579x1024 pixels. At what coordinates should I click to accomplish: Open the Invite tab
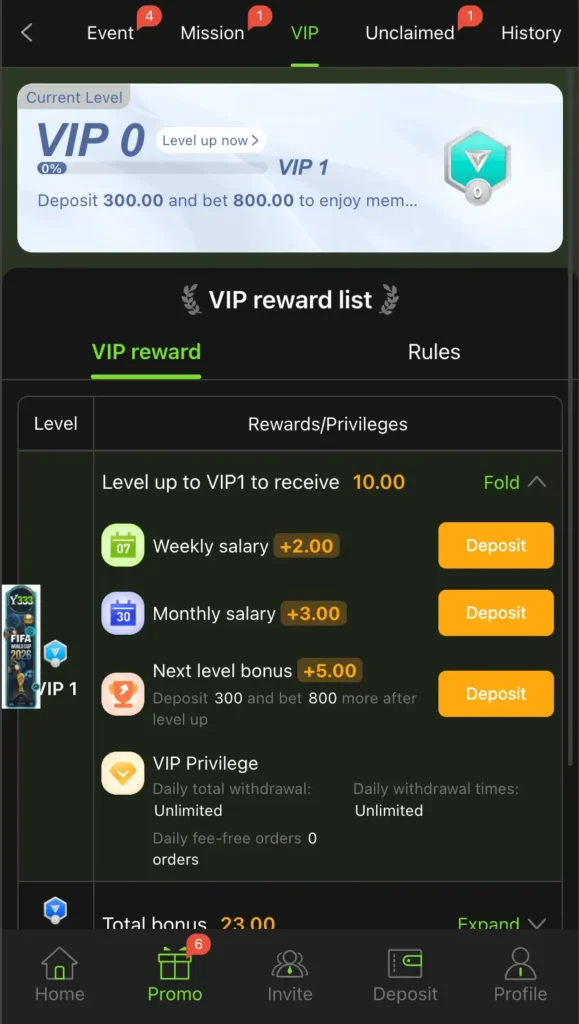click(x=290, y=974)
